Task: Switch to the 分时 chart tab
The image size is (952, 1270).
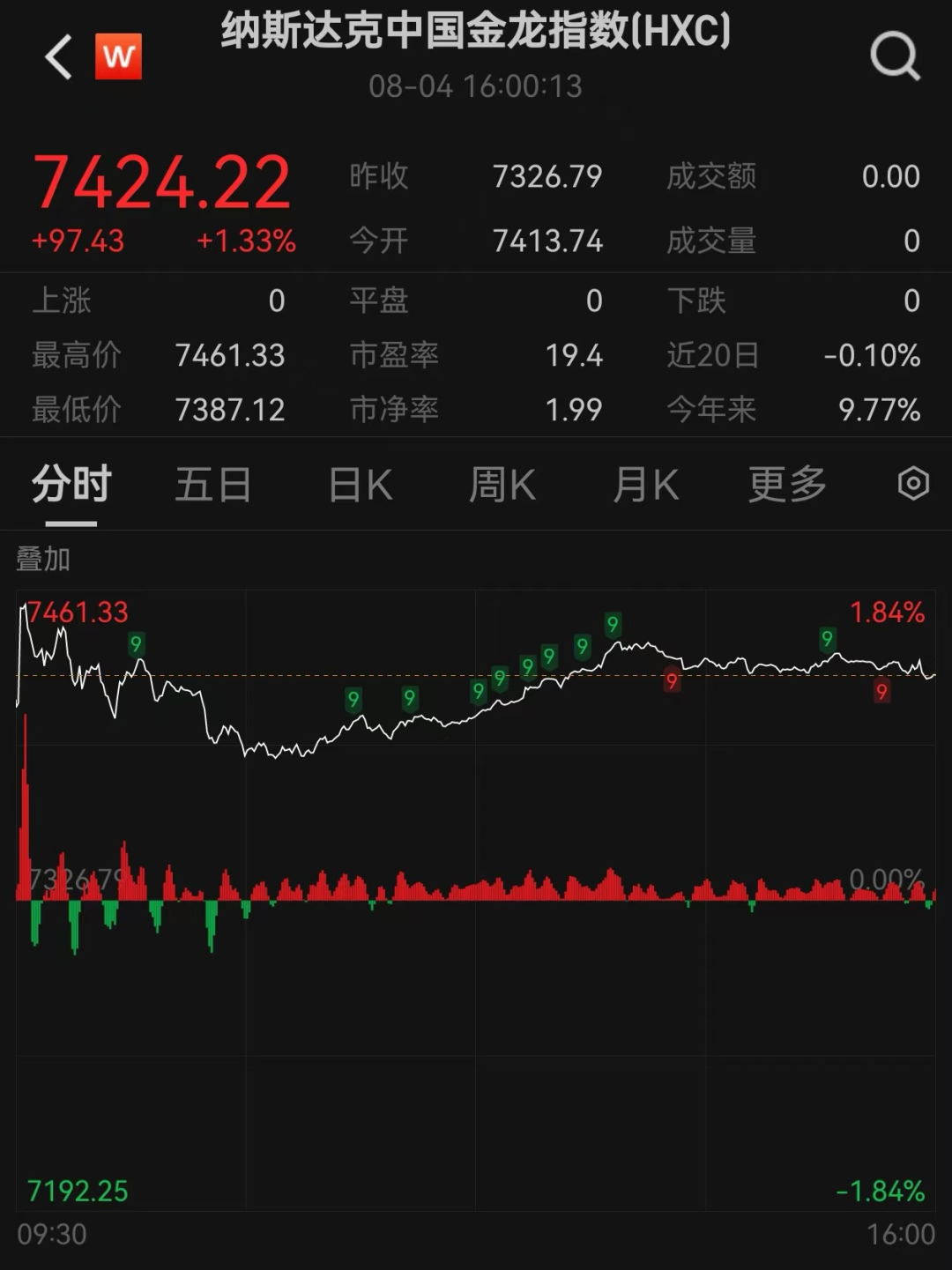Action: (x=71, y=485)
